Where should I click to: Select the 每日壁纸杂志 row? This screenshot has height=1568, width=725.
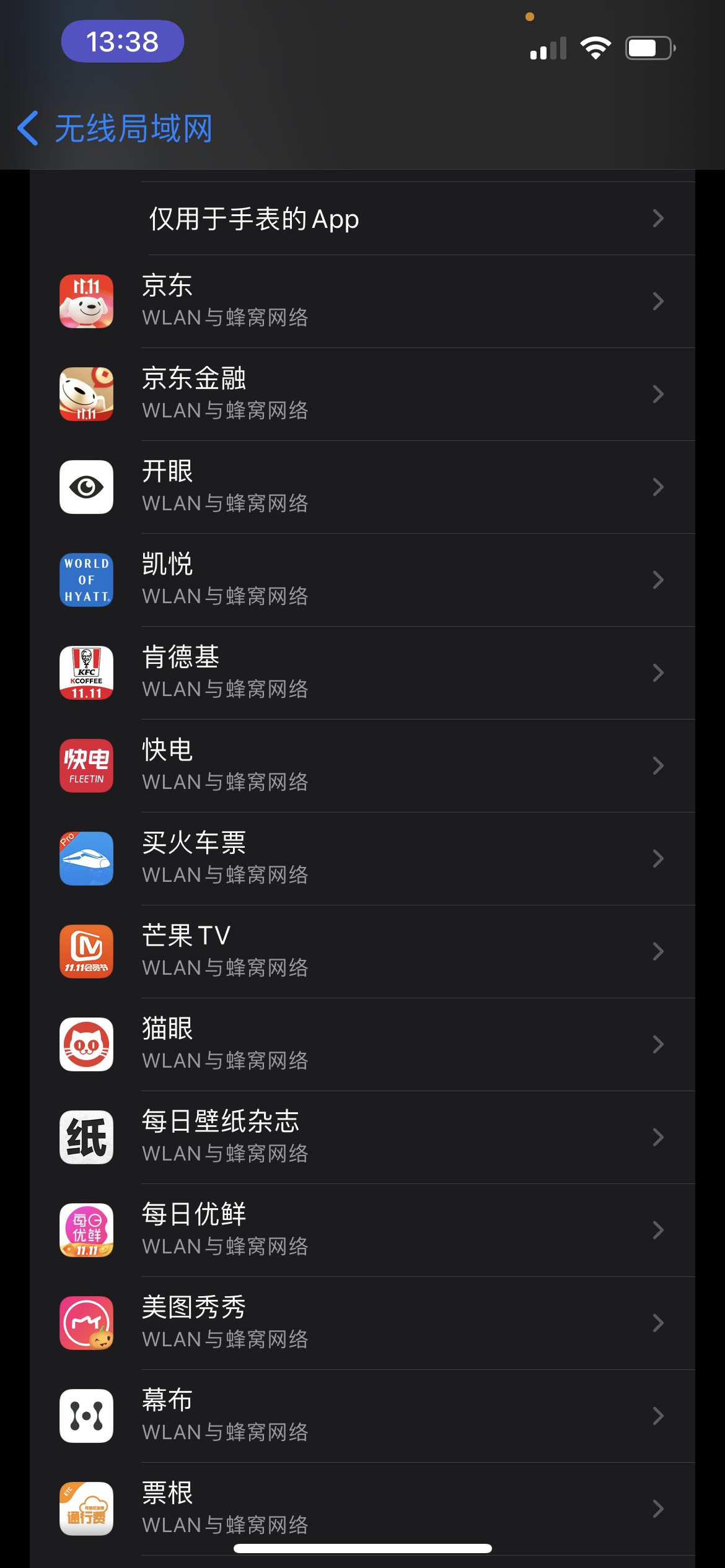[x=362, y=1138]
